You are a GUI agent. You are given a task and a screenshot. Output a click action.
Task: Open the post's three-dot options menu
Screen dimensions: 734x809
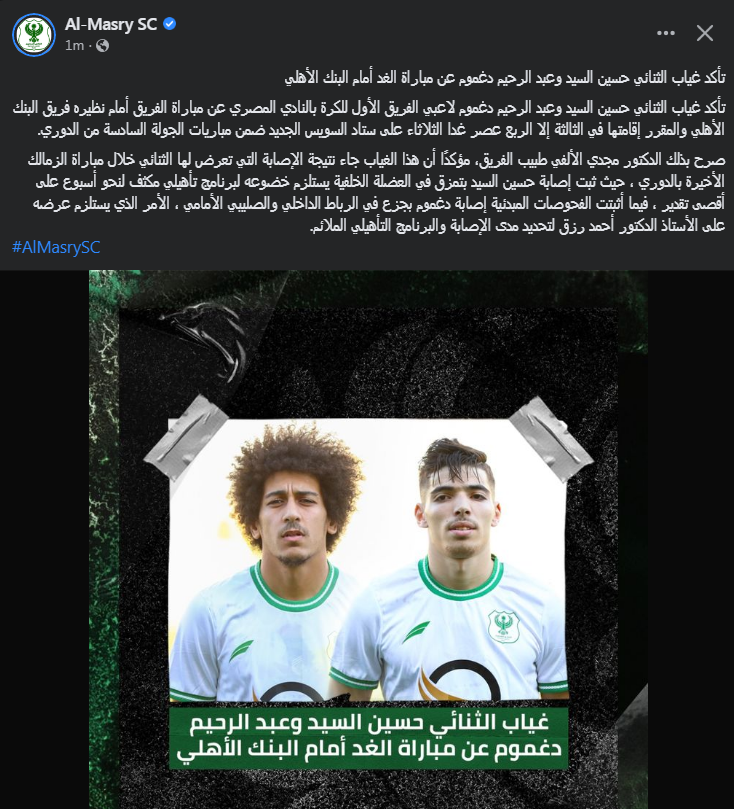666,33
